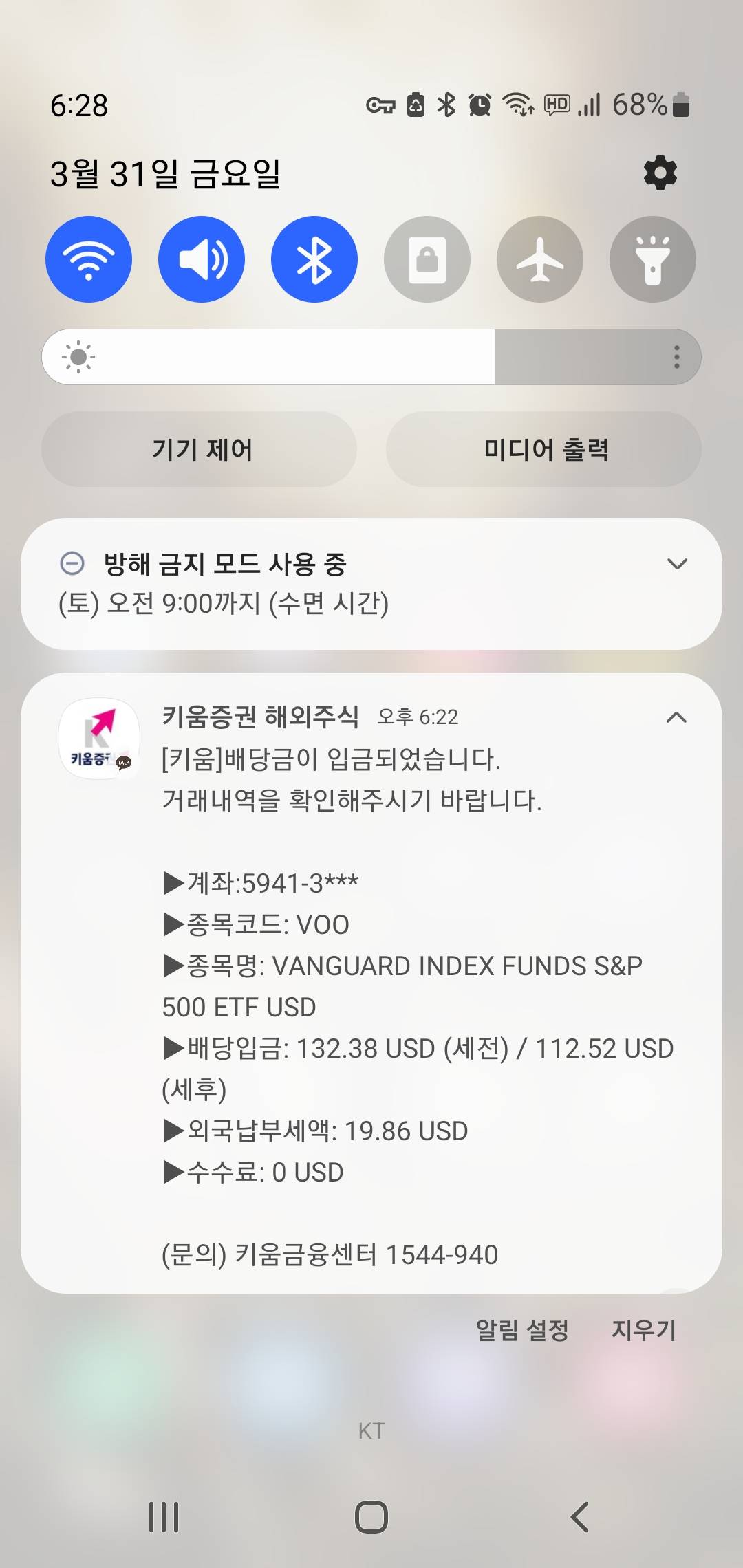The height and width of the screenshot is (1568, 743).
Task: Enable airplane mode
Action: coord(540,259)
